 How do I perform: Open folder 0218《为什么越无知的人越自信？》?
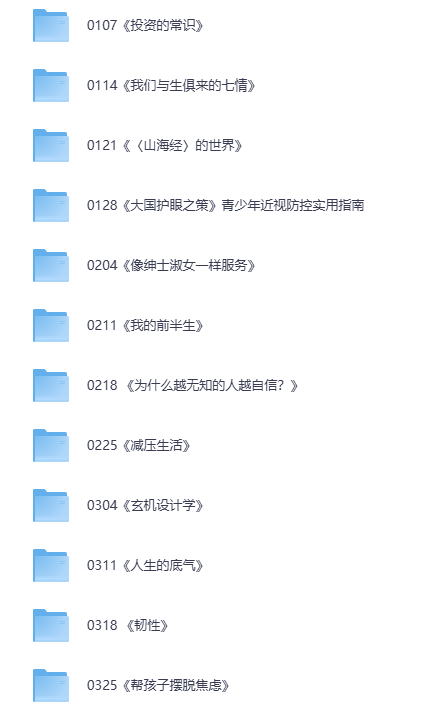click(51, 386)
